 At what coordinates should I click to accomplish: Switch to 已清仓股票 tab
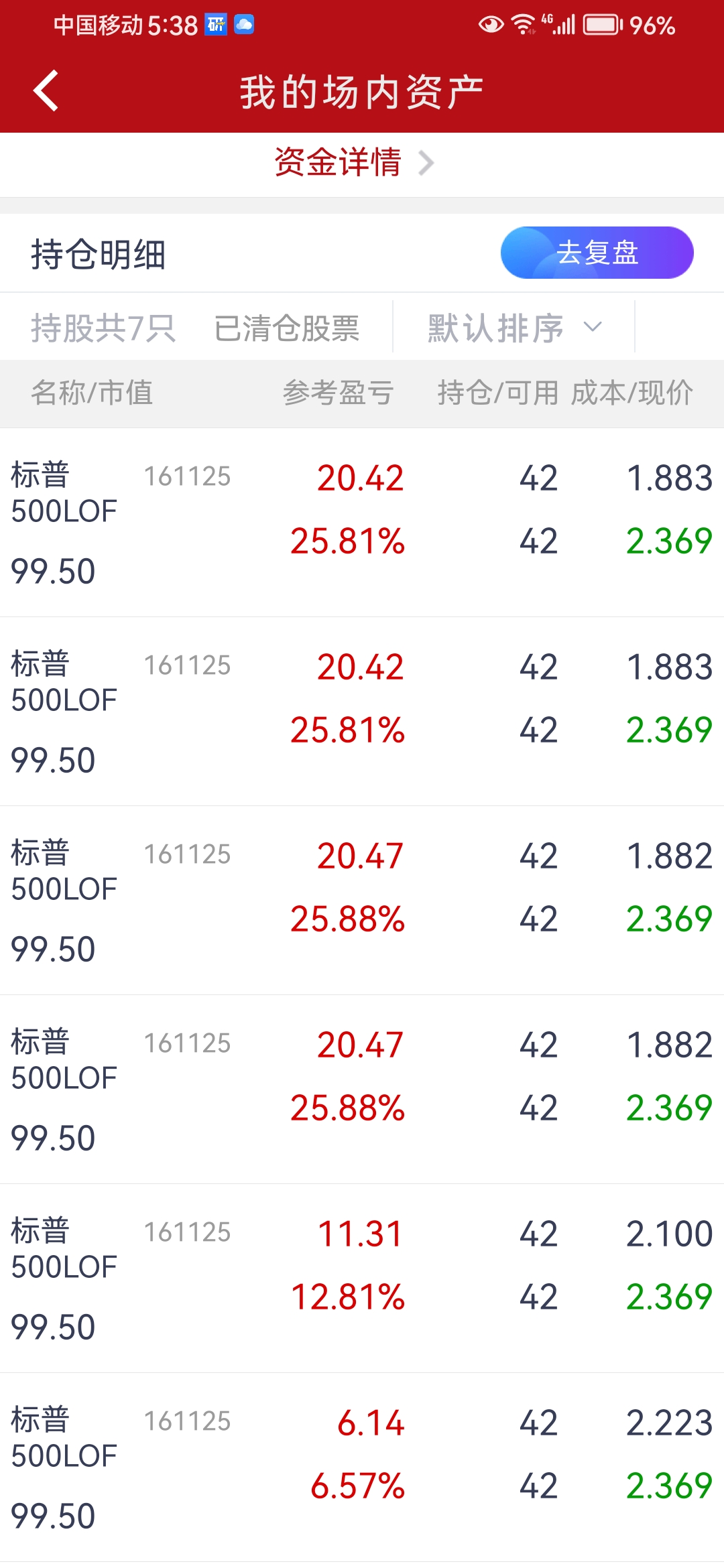pos(287,328)
